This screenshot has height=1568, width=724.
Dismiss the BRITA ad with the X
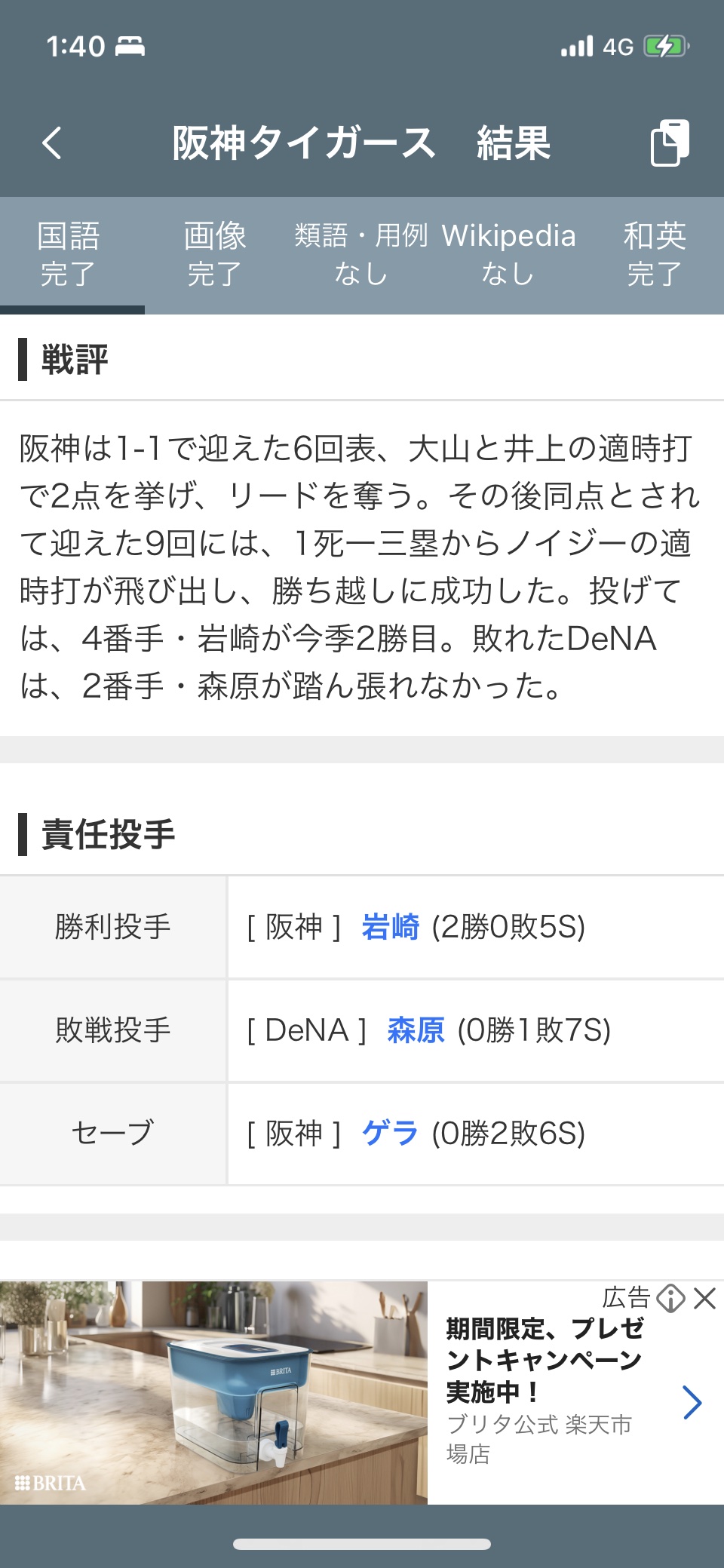tap(704, 1298)
